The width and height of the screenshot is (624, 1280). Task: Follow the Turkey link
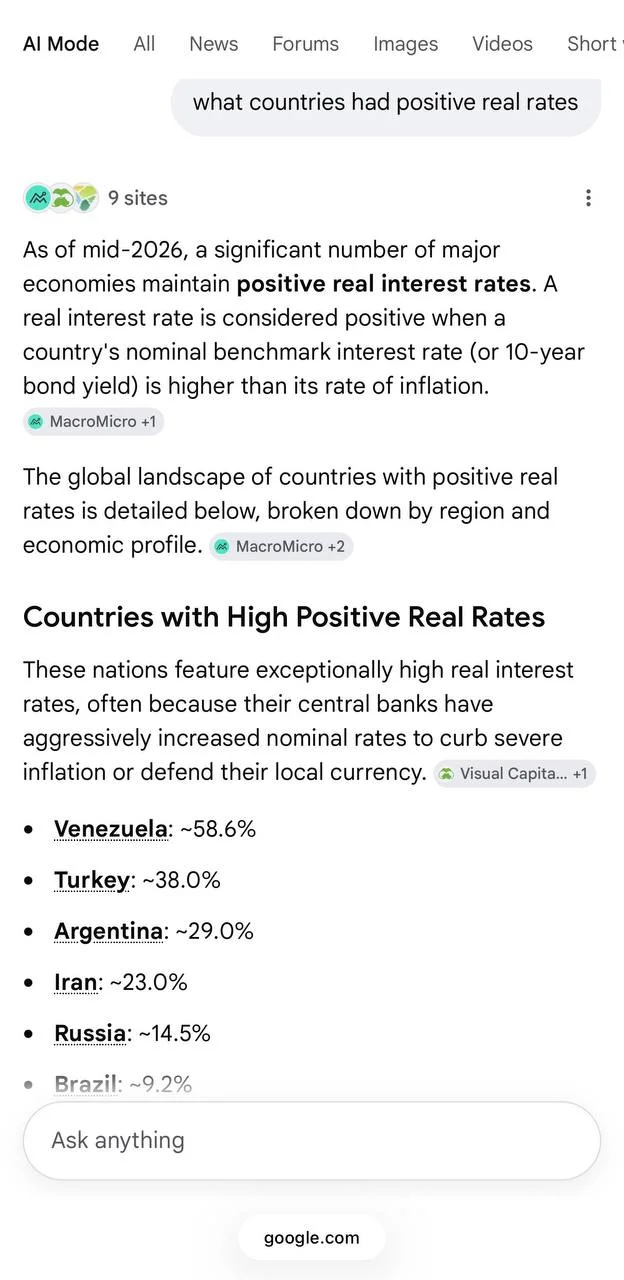click(92, 881)
